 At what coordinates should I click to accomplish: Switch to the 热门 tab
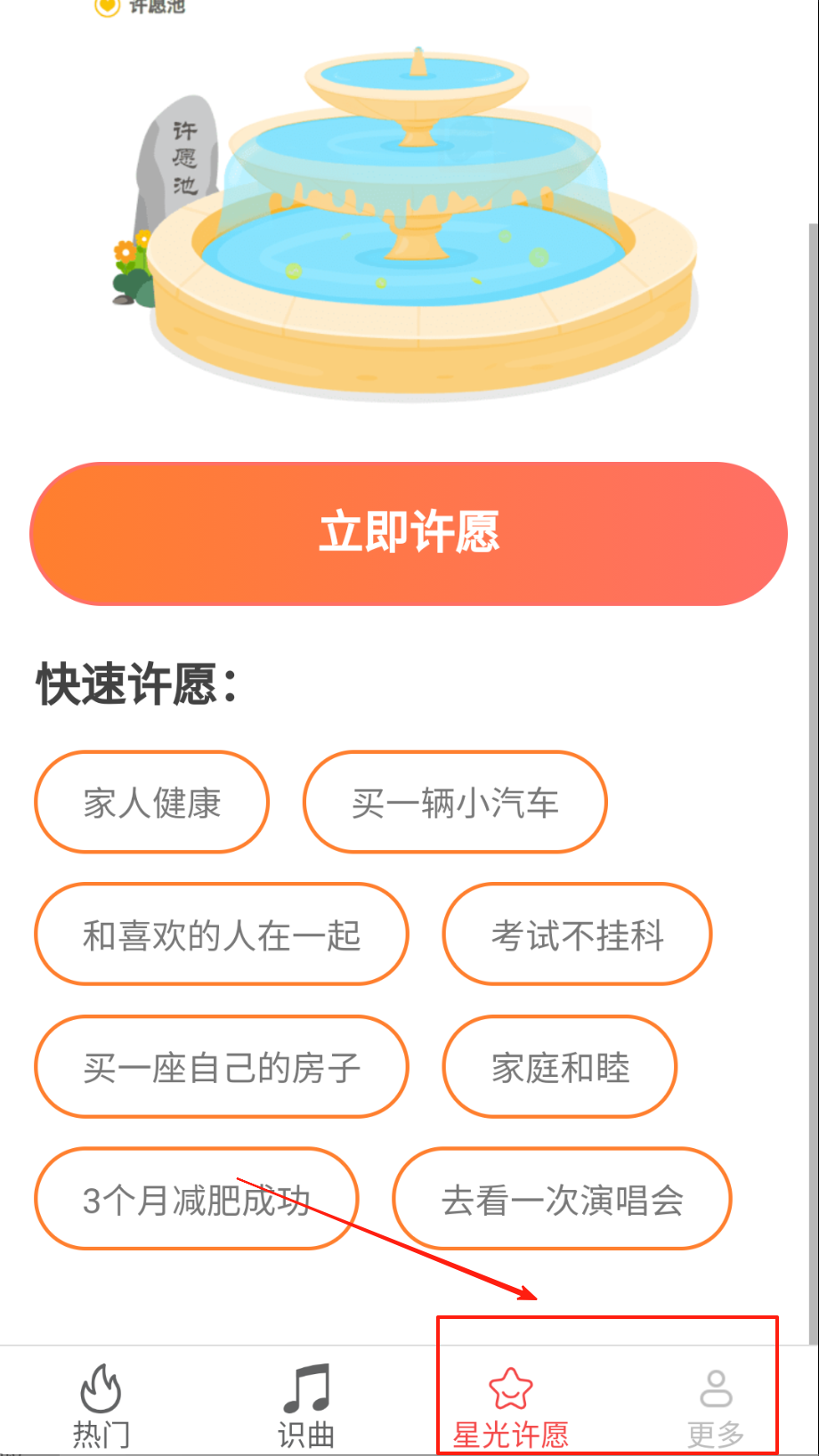click(101, 1405)
